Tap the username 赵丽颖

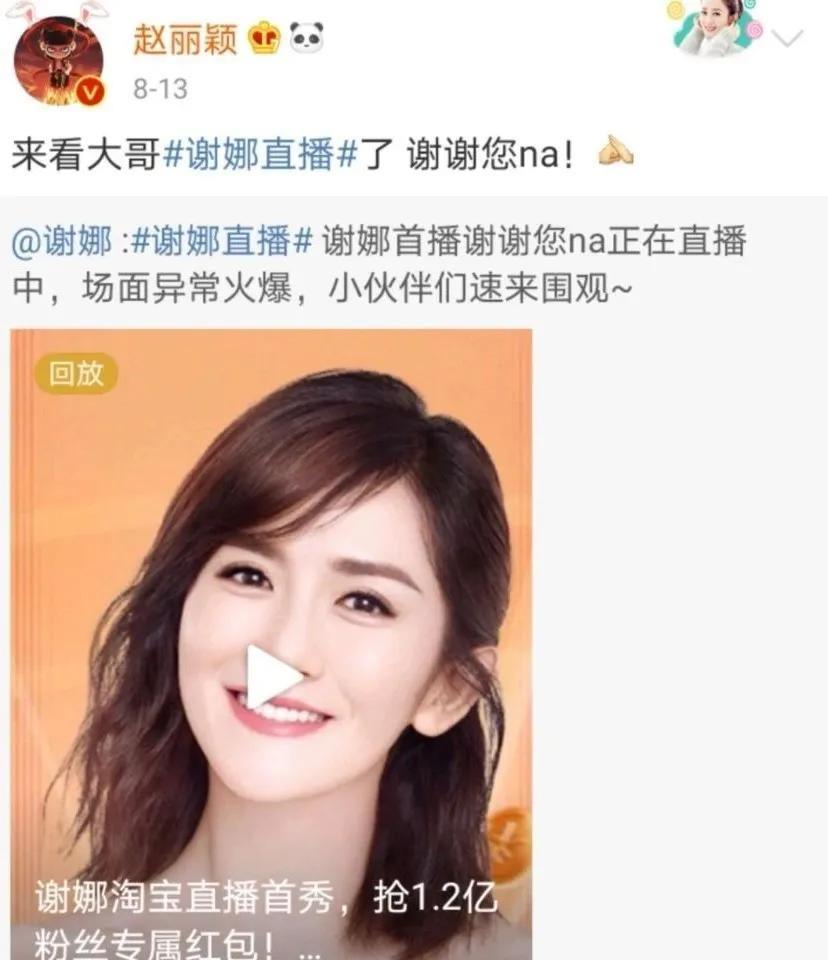[185, 39]
